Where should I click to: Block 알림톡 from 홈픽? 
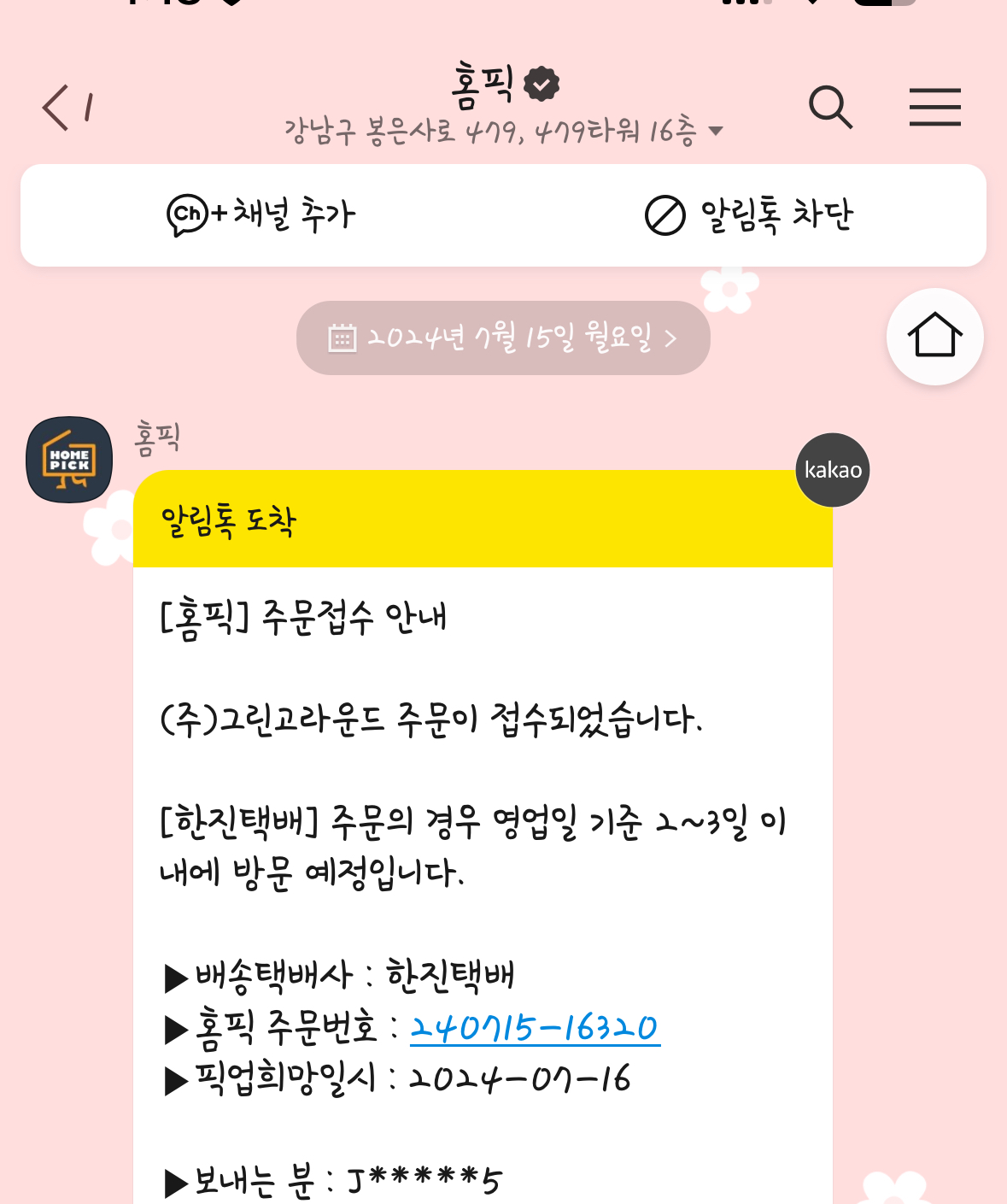(748, 215)
